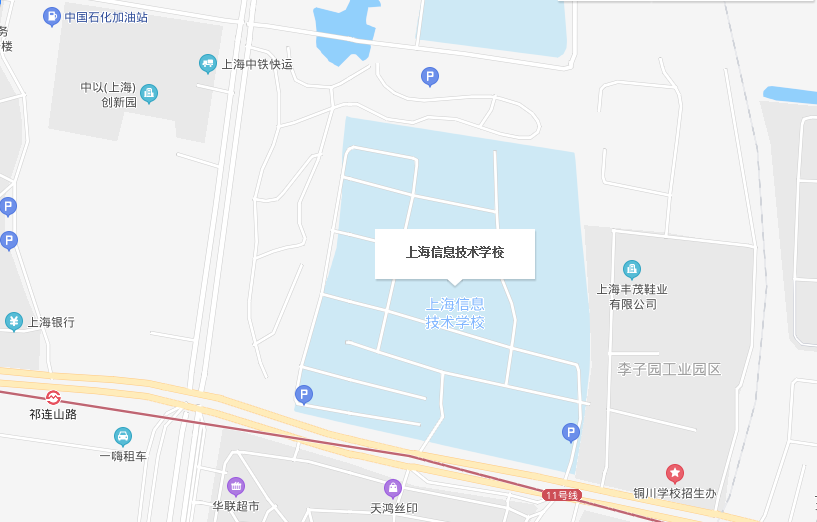Open the 上海信息技术学校 info window
This screenshot has width=817, height=522.
click(x=455, y=253)
